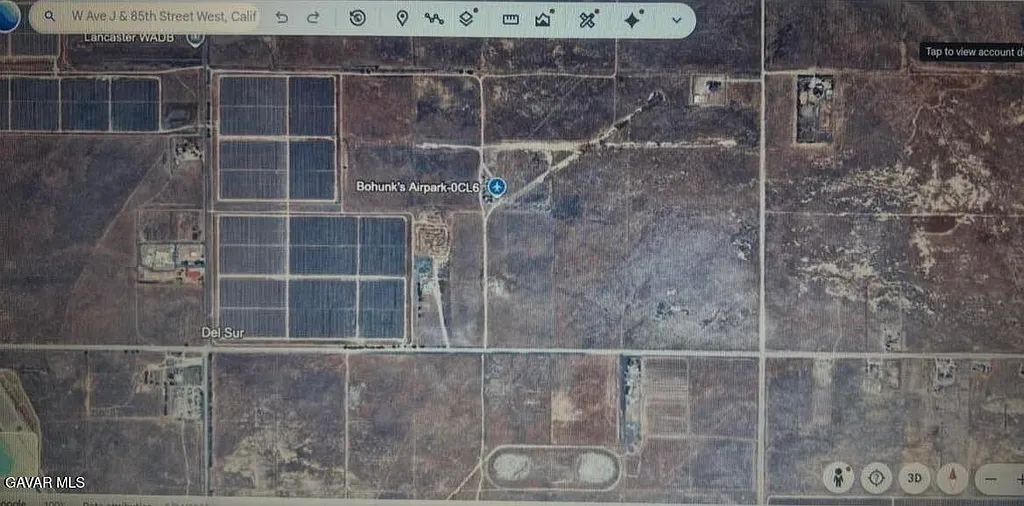Add a placemark pin

(x=402, y=18)
